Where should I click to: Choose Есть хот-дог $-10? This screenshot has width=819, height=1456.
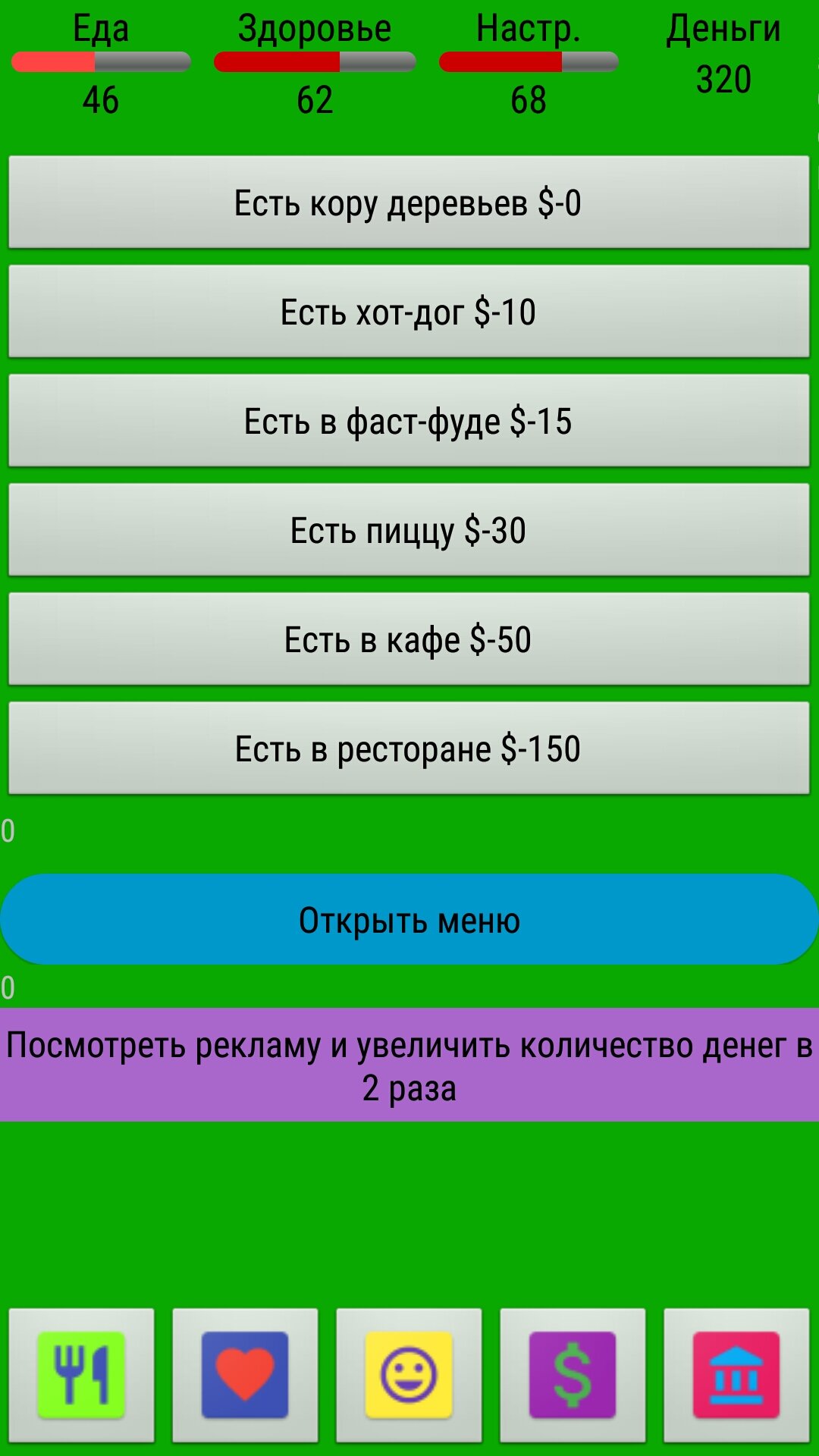tap(409, 312)
